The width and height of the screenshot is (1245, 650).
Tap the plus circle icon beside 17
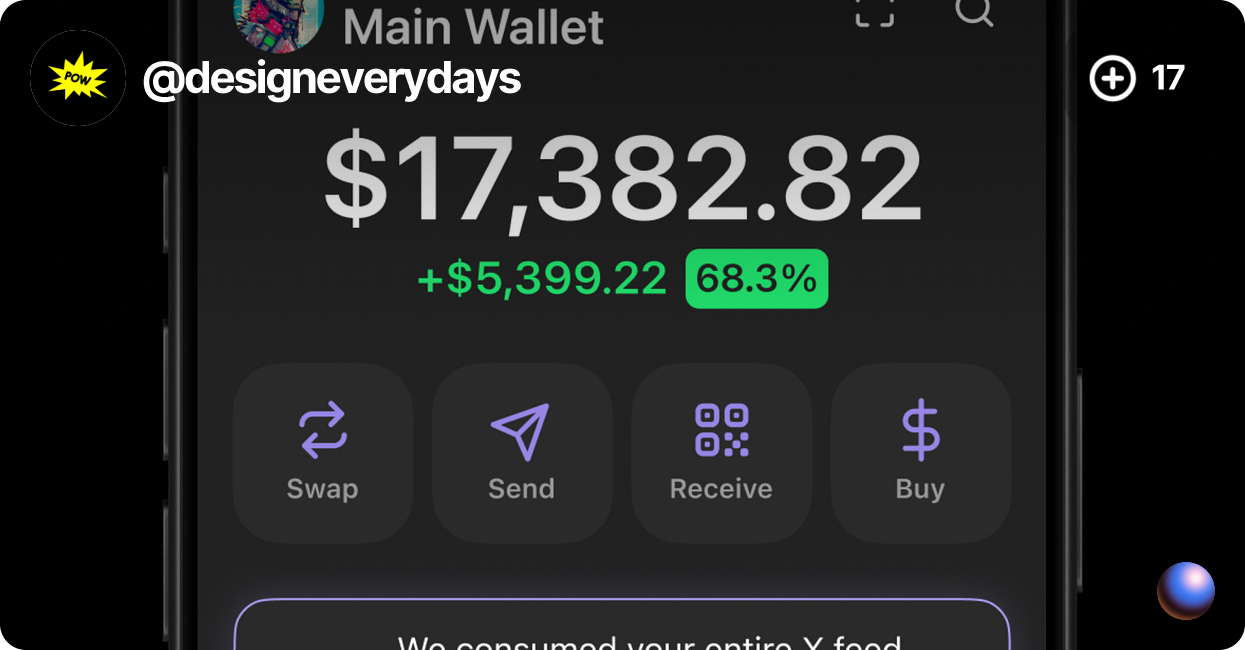tap(1112, 78)
